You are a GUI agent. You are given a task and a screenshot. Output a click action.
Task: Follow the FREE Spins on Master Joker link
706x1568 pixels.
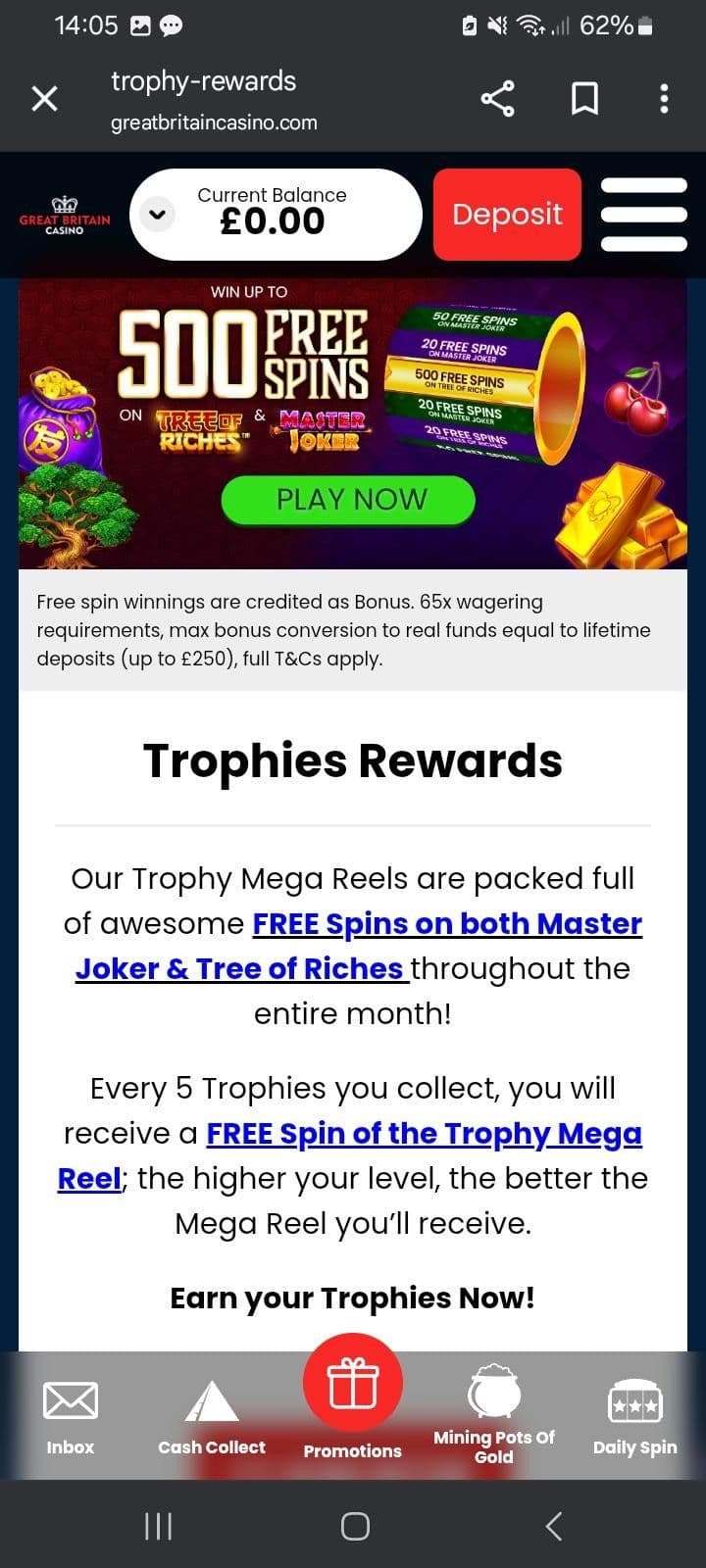click(x=446, y=924)
